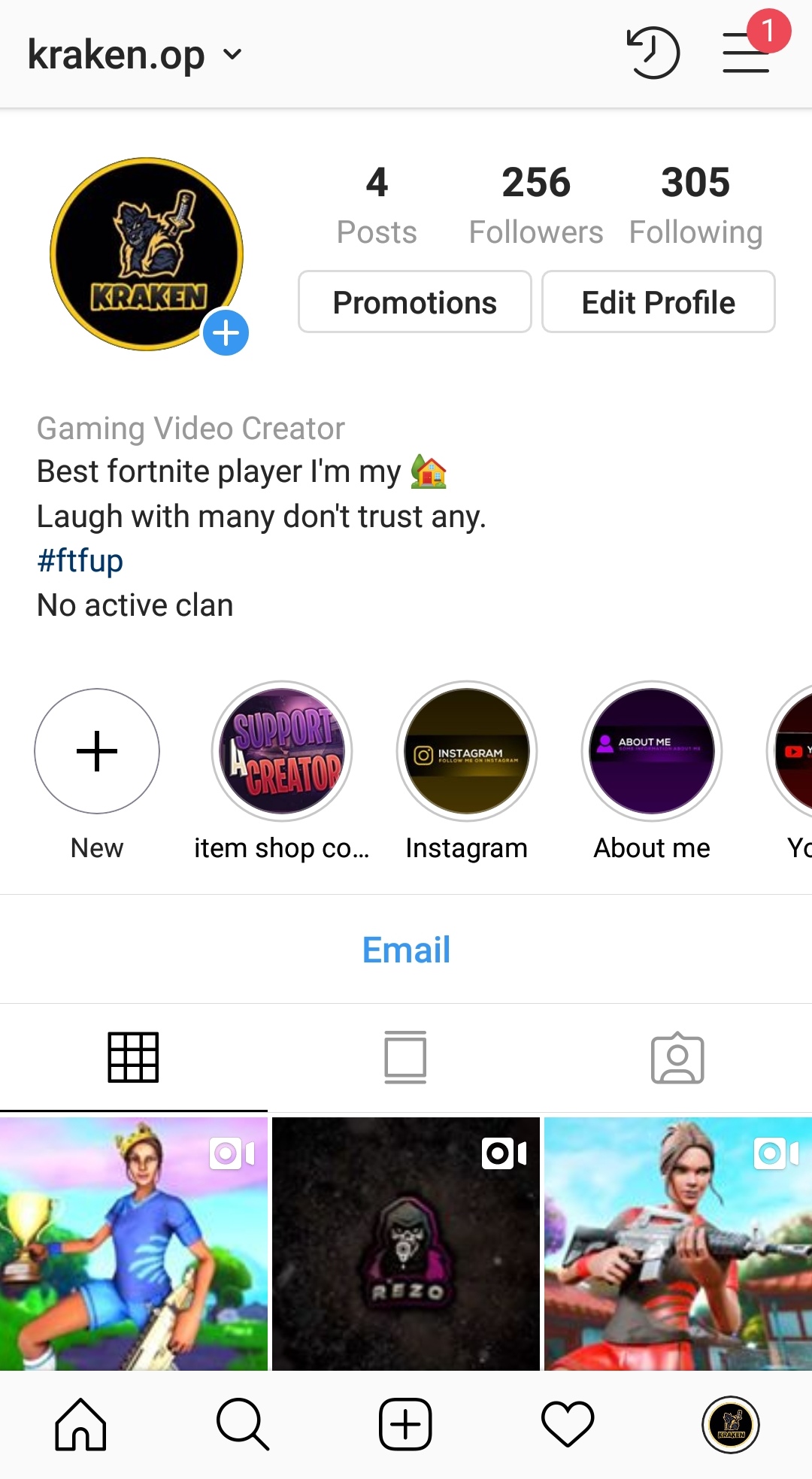
Task: Switch to the feed list view tab
Action: point(405,1057)
